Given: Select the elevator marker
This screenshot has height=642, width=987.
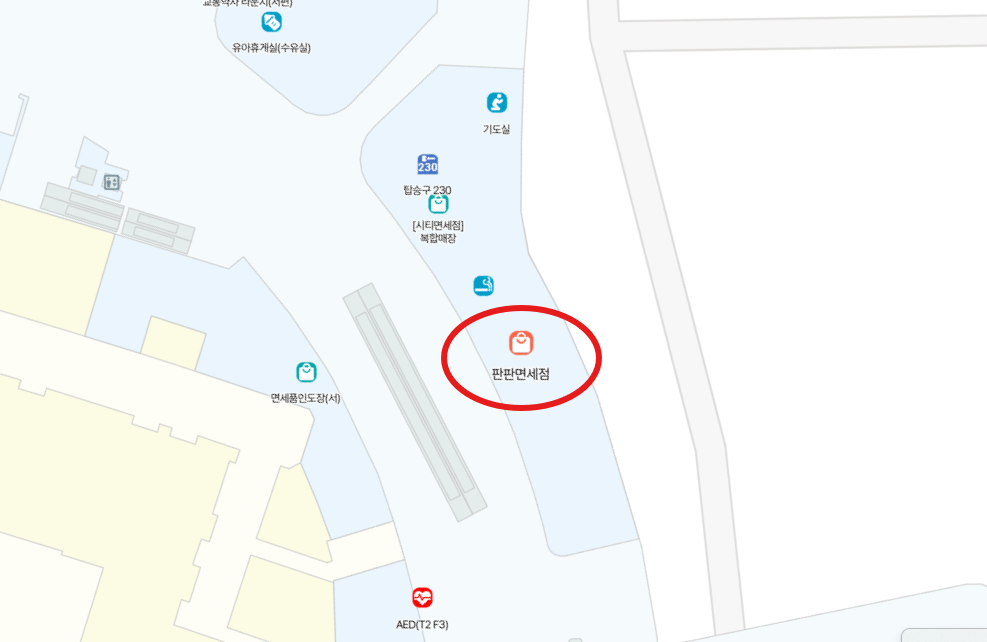Looking at the screenshot, I should coord(111,182).
